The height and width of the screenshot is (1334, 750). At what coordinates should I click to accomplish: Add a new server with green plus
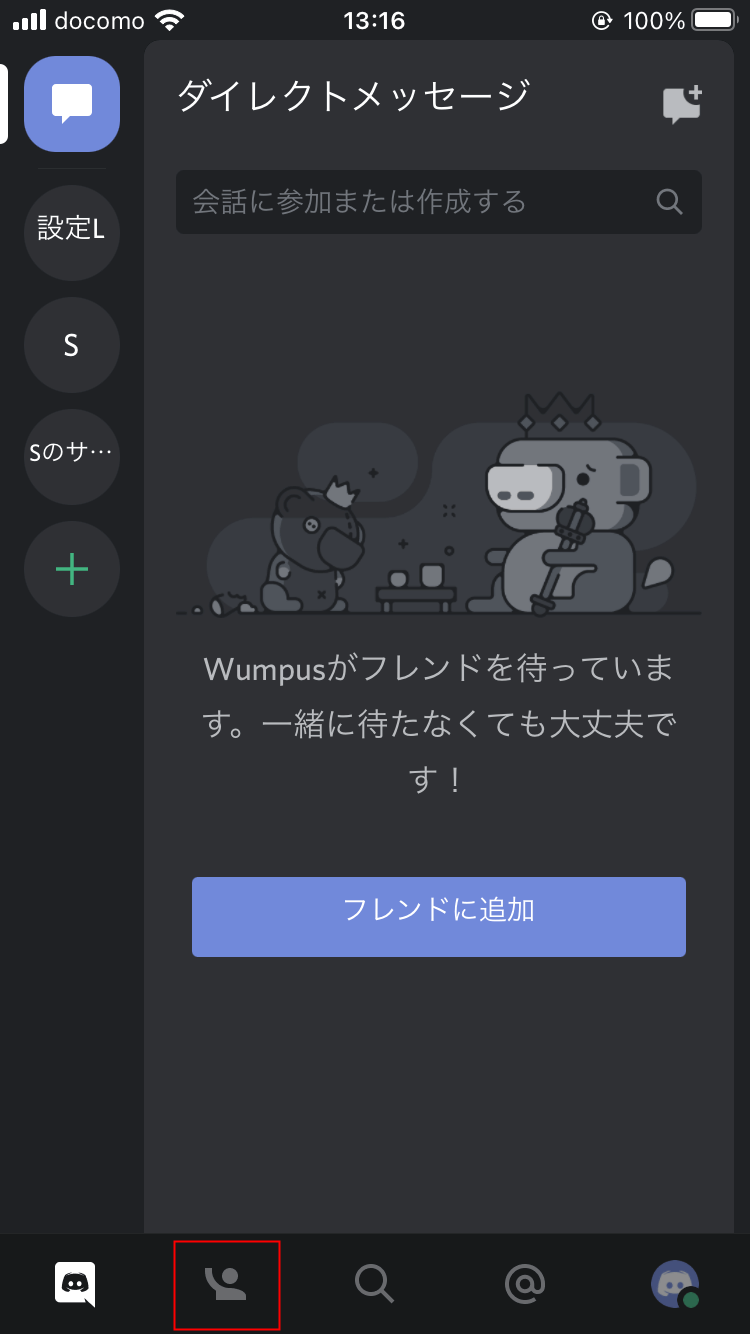(72, 569)
